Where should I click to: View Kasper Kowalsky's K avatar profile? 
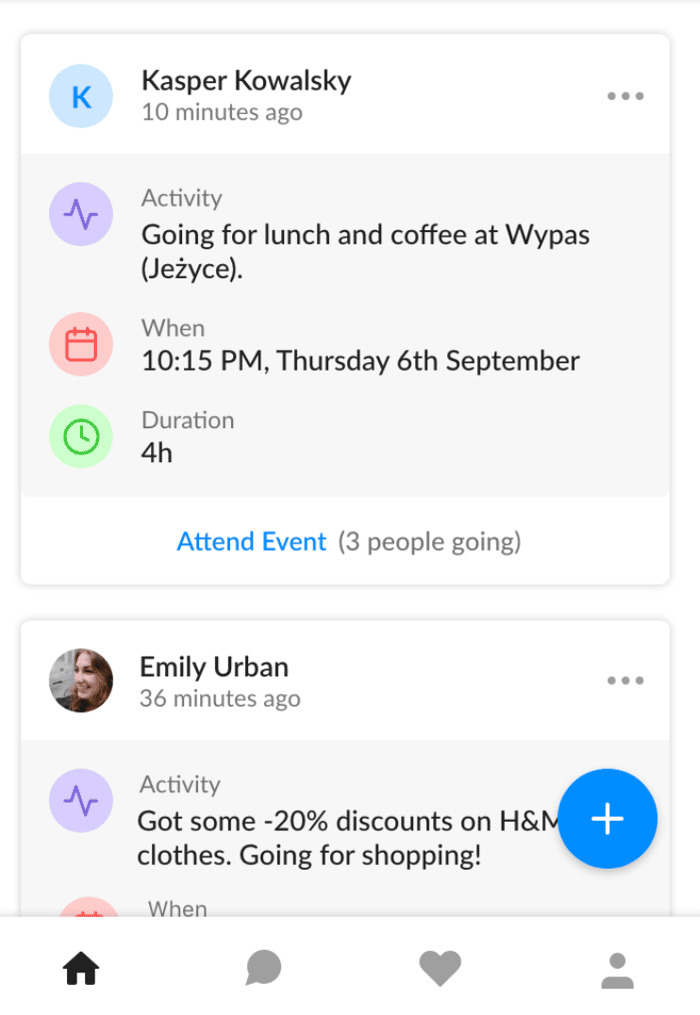click(81, 96)
